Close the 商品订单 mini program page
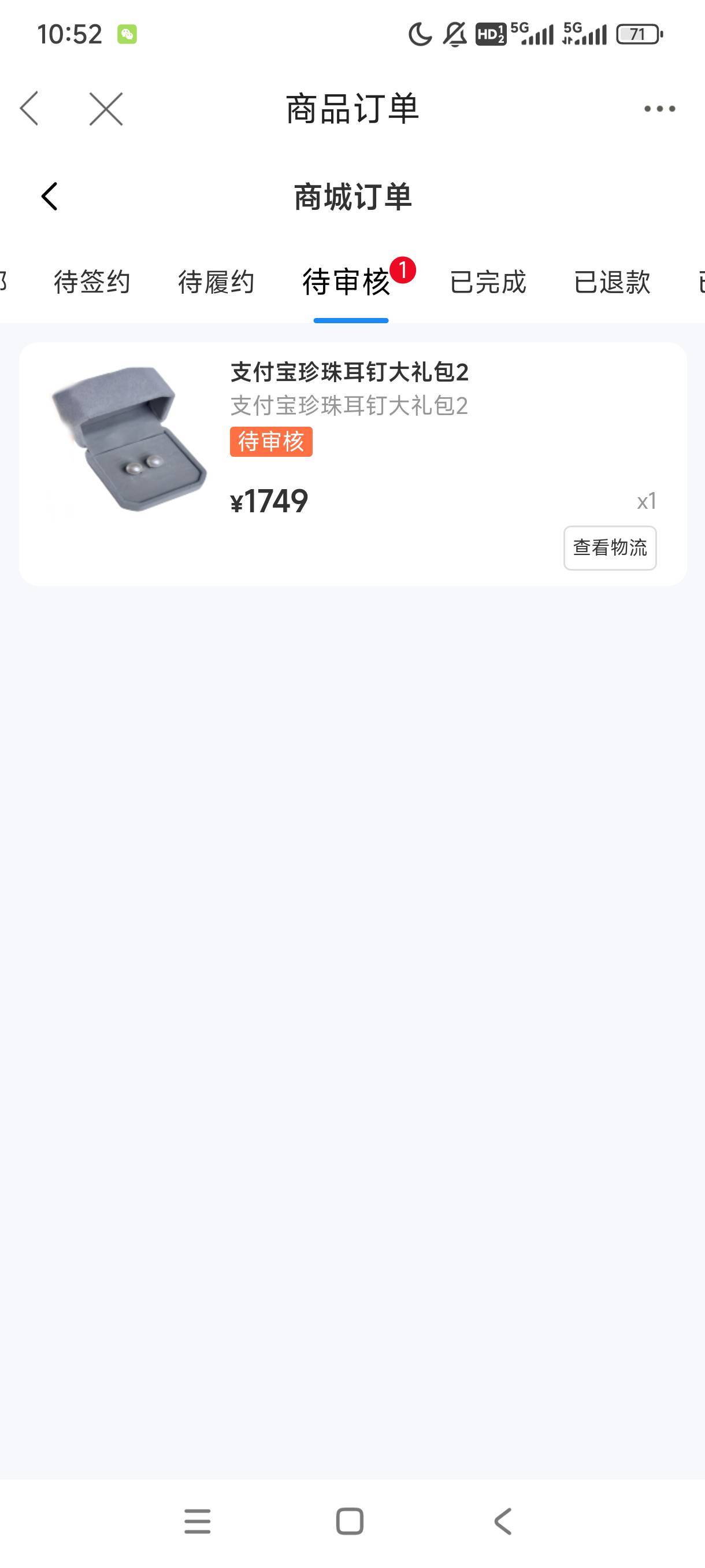705x1568 pixels. [106, 109]
